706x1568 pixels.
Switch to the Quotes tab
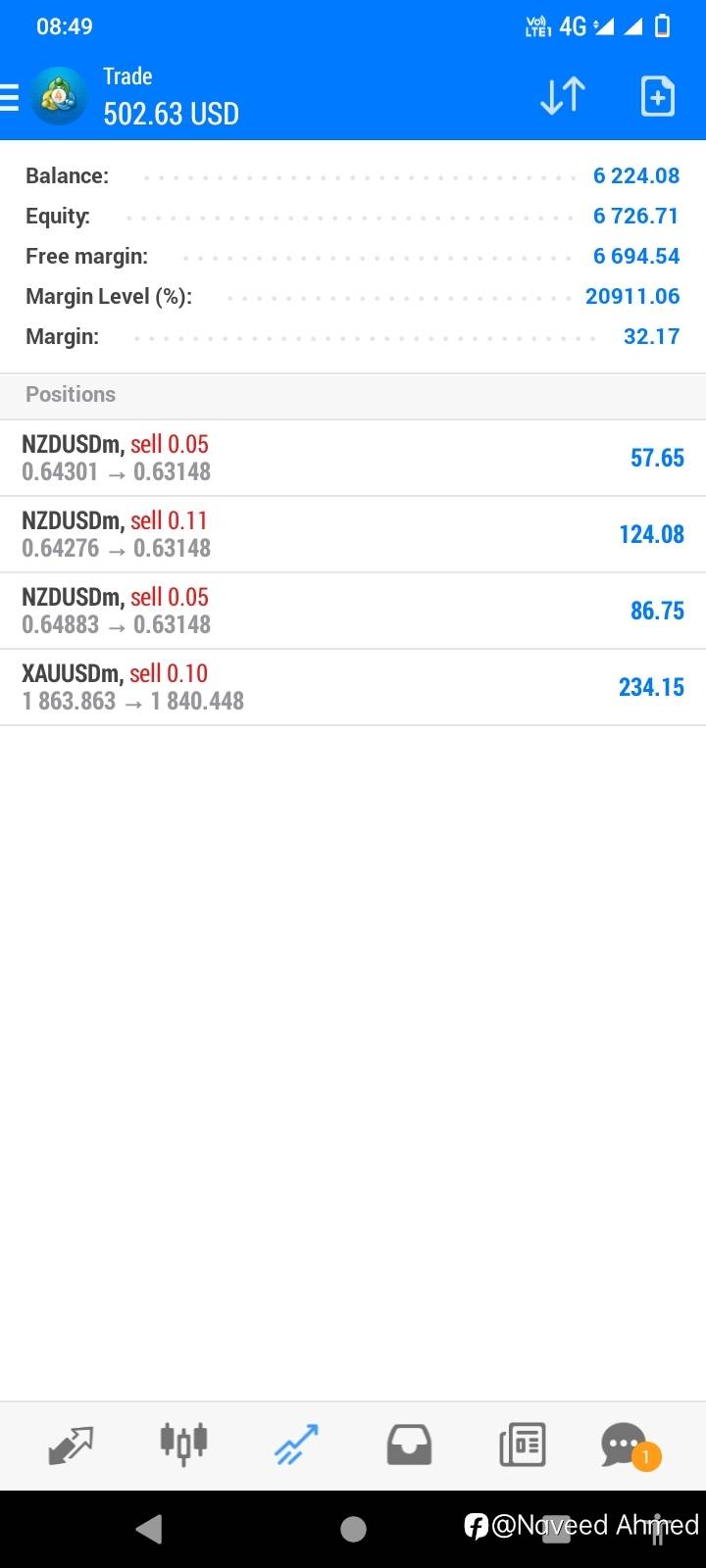click(71, 1445)
